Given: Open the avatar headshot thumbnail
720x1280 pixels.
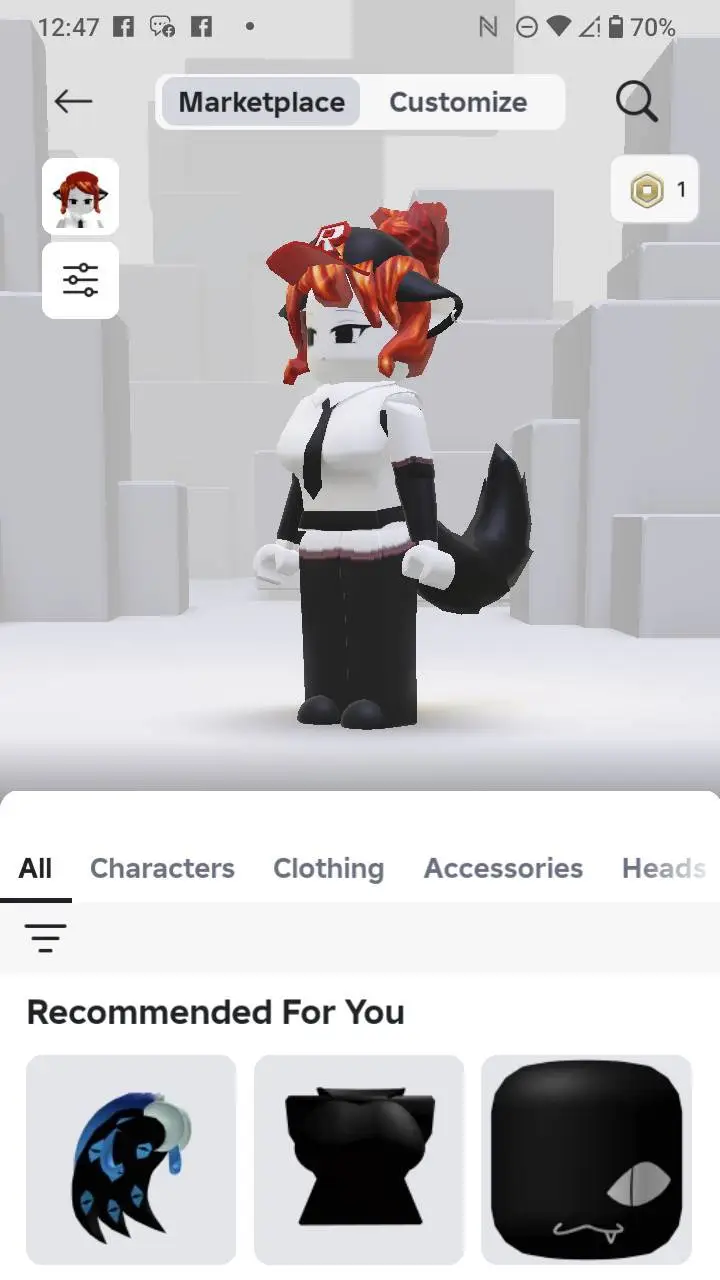Looking at the screenshot, I should pos(80,196).
